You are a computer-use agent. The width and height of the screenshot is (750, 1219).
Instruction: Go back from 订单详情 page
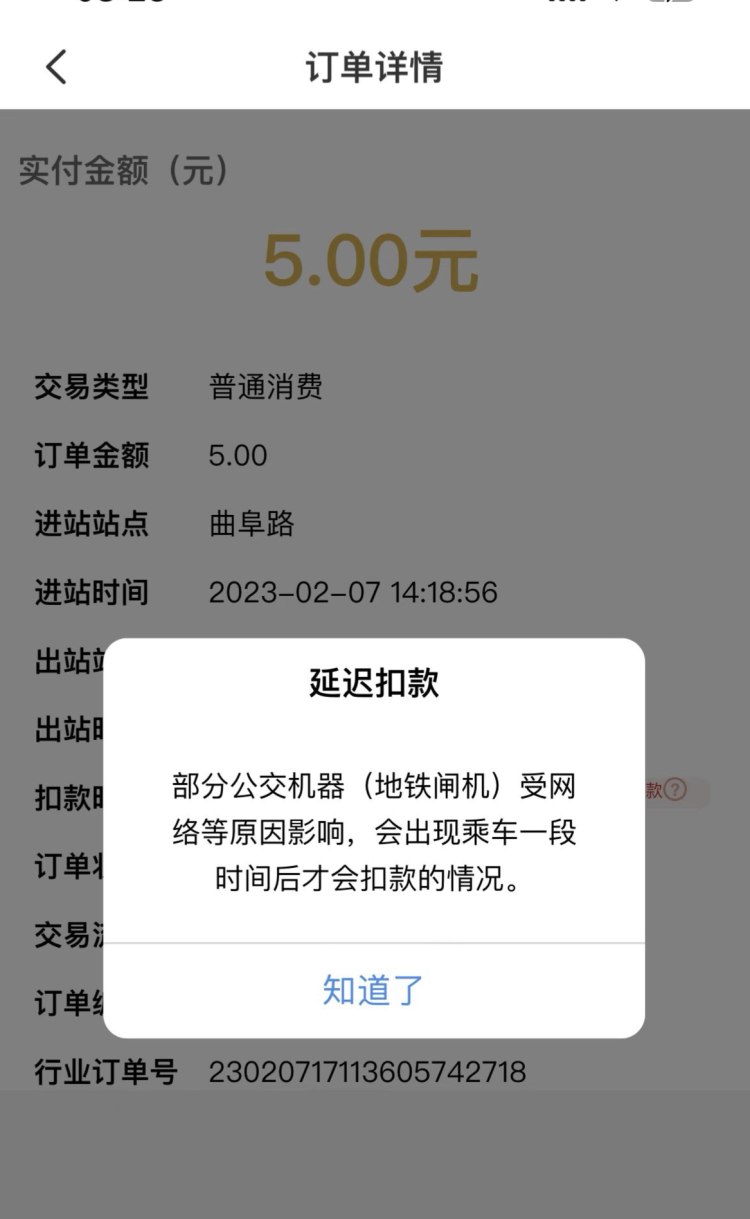pyautogui.click(x=56, y=67)
